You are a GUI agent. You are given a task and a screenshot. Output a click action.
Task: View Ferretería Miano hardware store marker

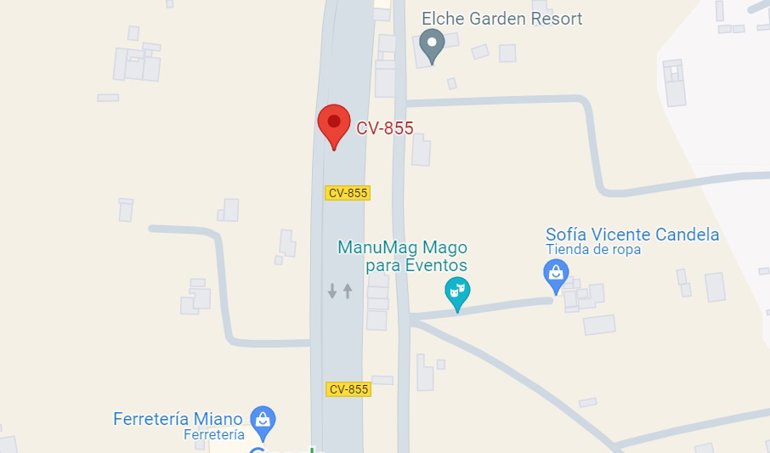point(262,420)
